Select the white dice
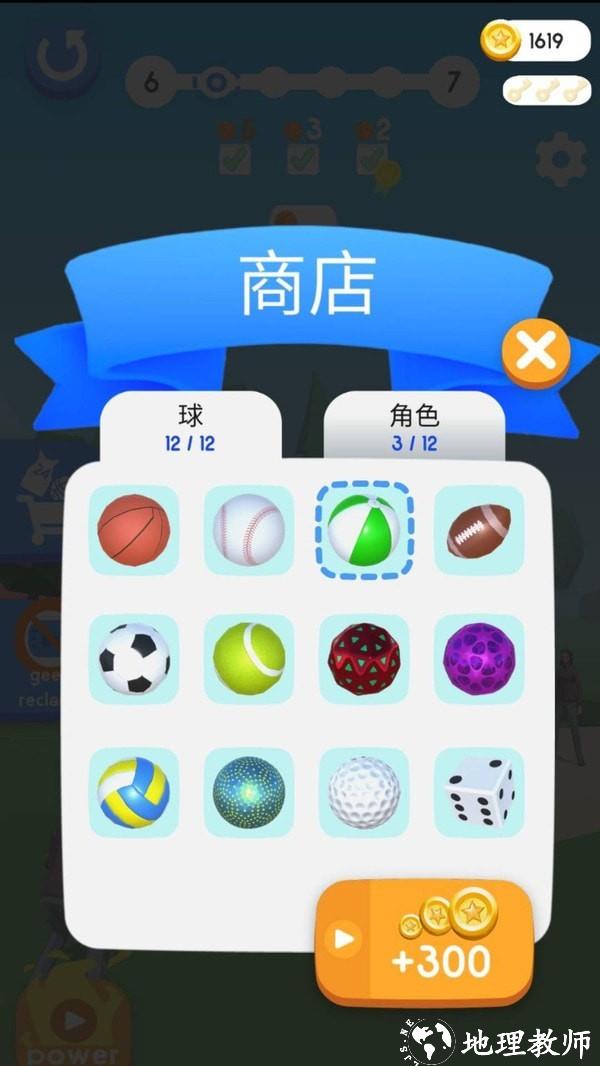The image size is (600, 1066). coord(479,792)
